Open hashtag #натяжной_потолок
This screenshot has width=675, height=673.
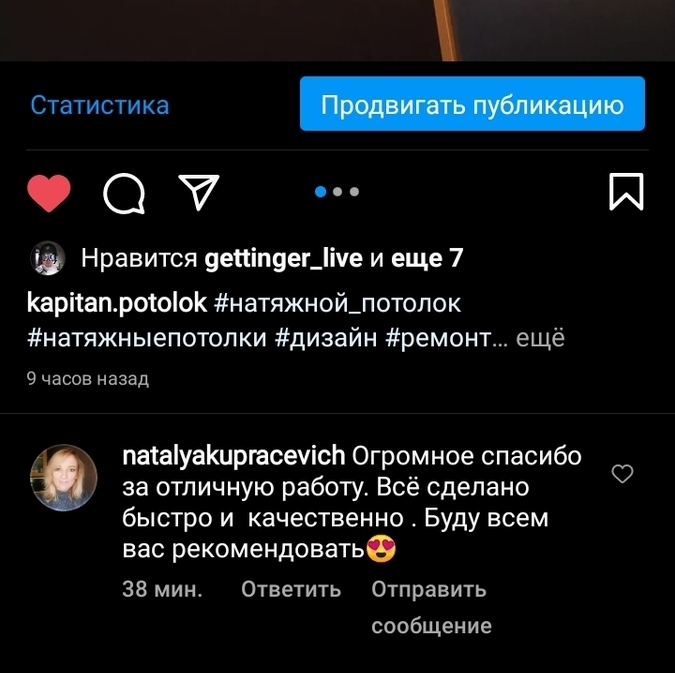(337, 303)
